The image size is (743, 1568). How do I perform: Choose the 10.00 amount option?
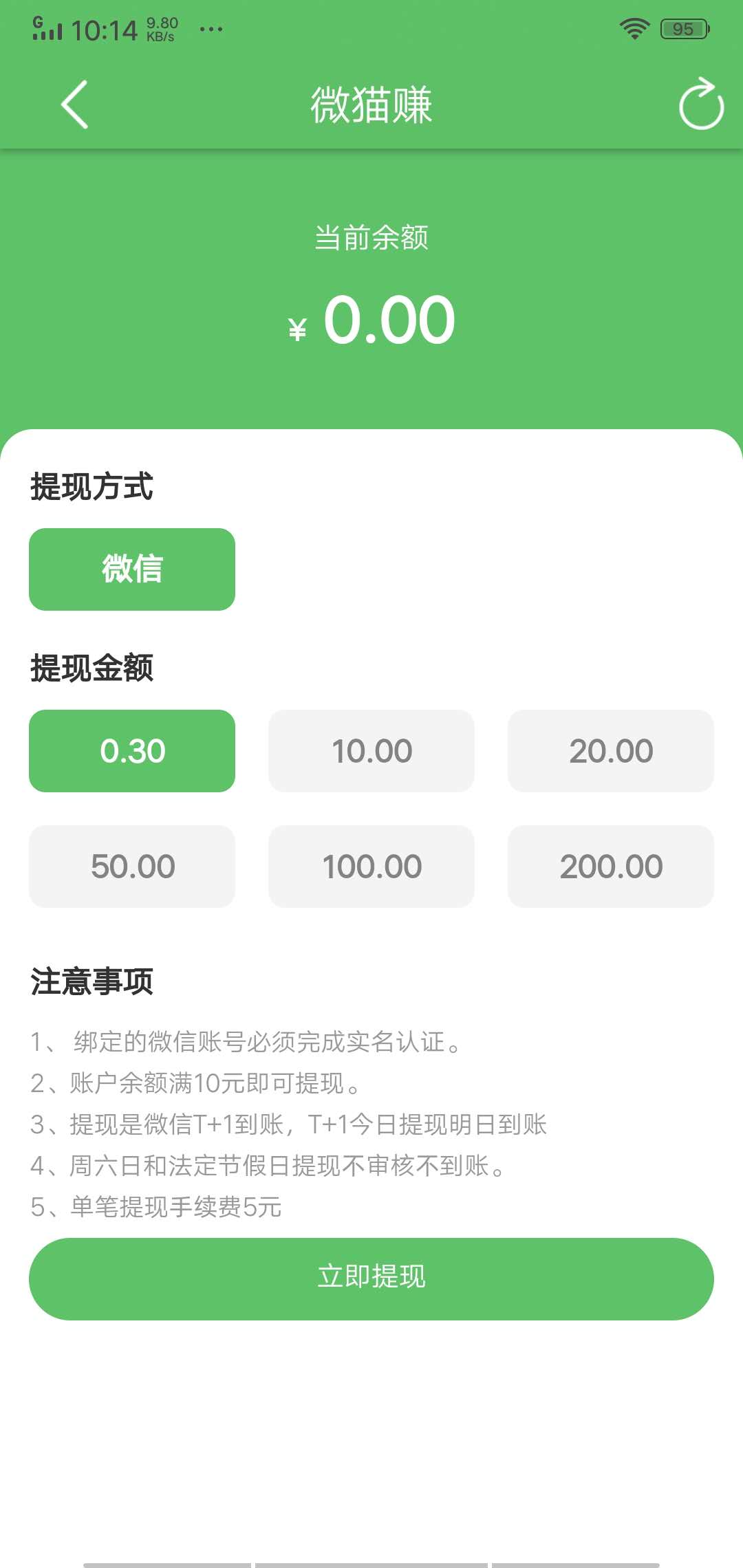pyautogui.click(x=371, y=751)
